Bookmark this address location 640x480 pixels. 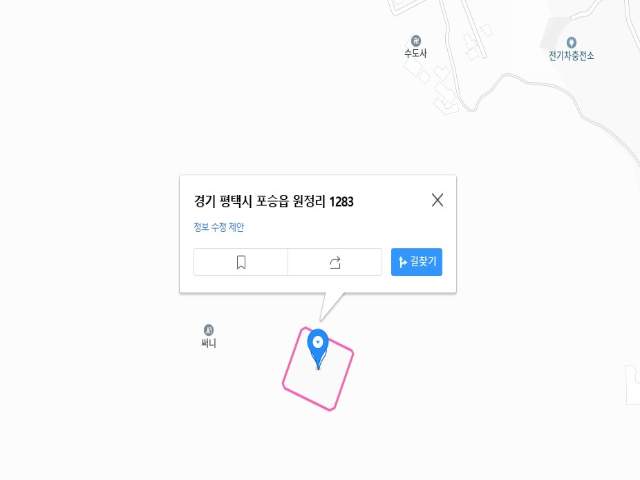point(241,262)
